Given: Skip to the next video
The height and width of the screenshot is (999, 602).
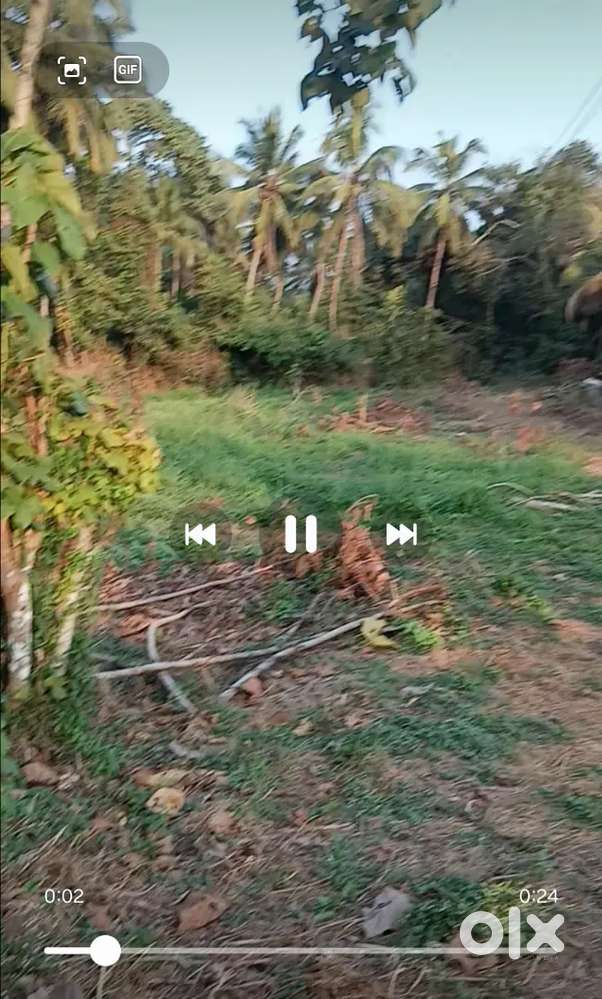Looking at the screenshot, I should (x=401, y=535).
